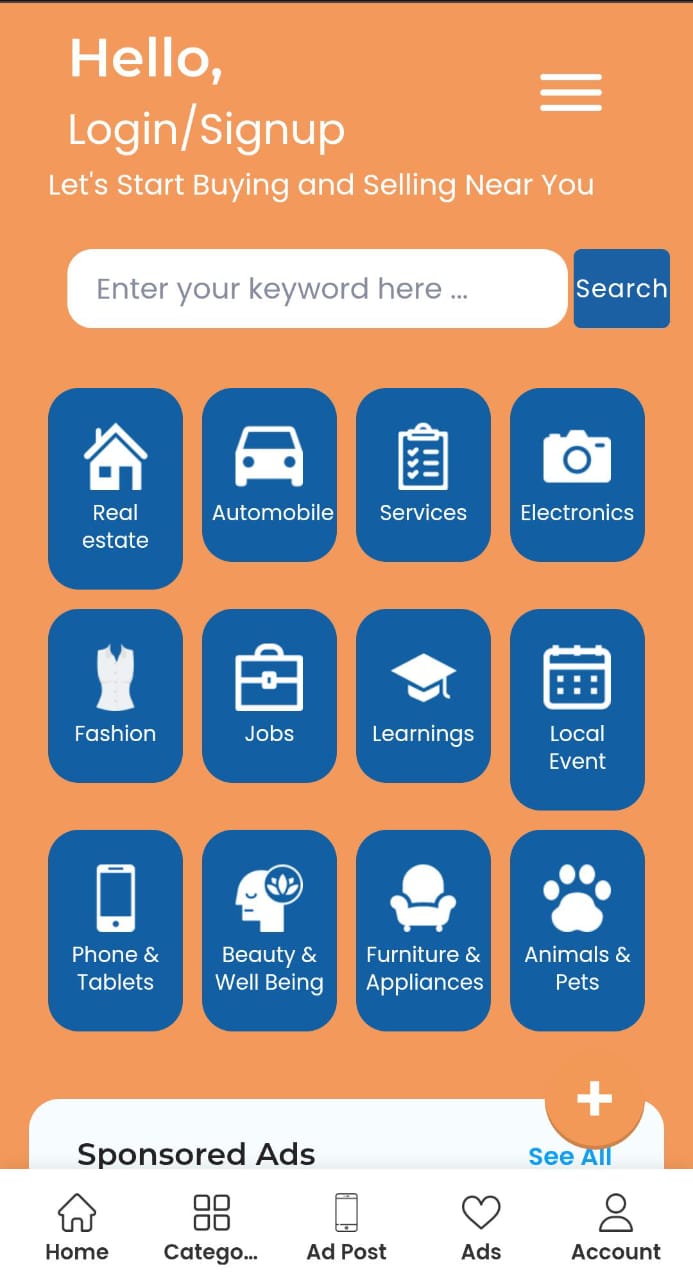View the Fashion category
The image size is (693, 1280).
(115, 696)
